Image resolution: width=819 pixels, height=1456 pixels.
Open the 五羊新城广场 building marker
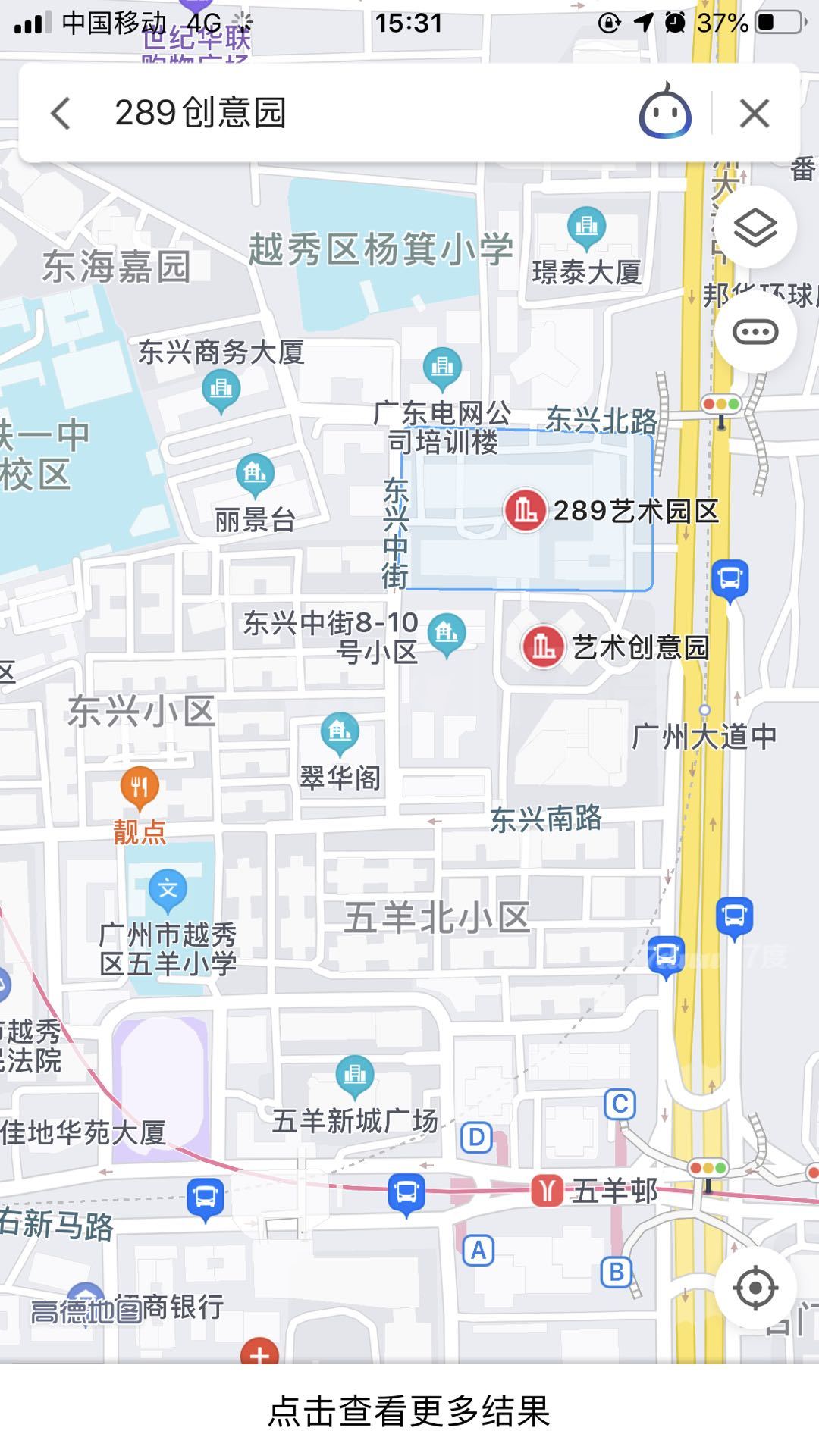tap(354, 1074)
